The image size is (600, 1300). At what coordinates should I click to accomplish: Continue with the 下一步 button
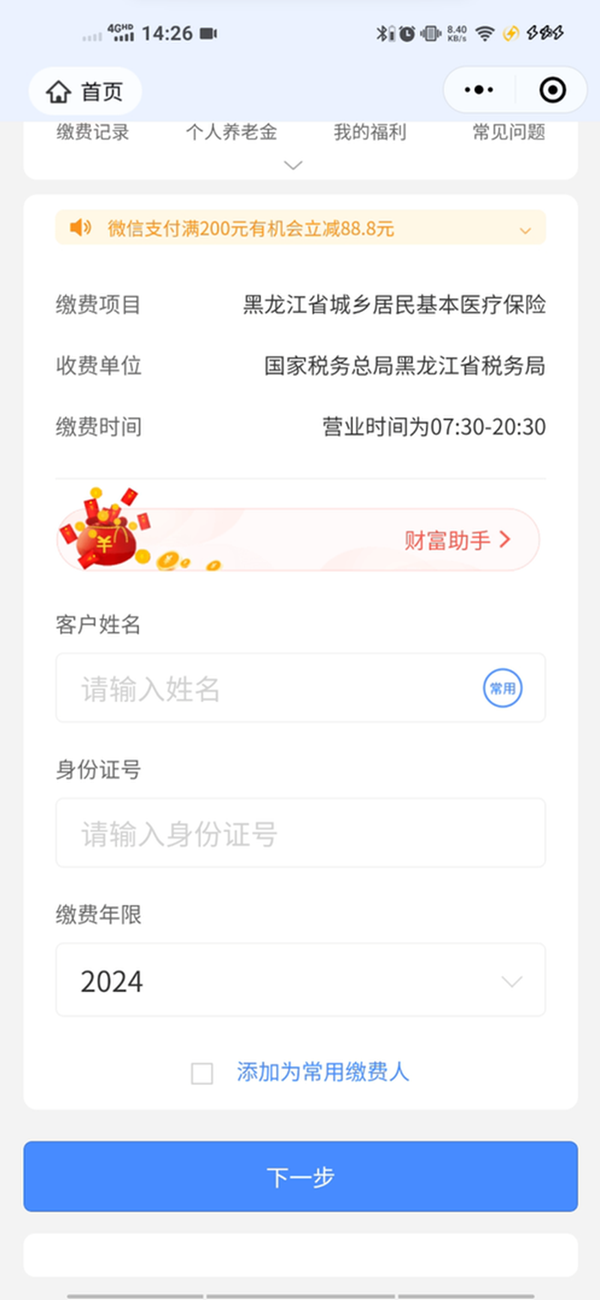click(x=300, y=1177)
